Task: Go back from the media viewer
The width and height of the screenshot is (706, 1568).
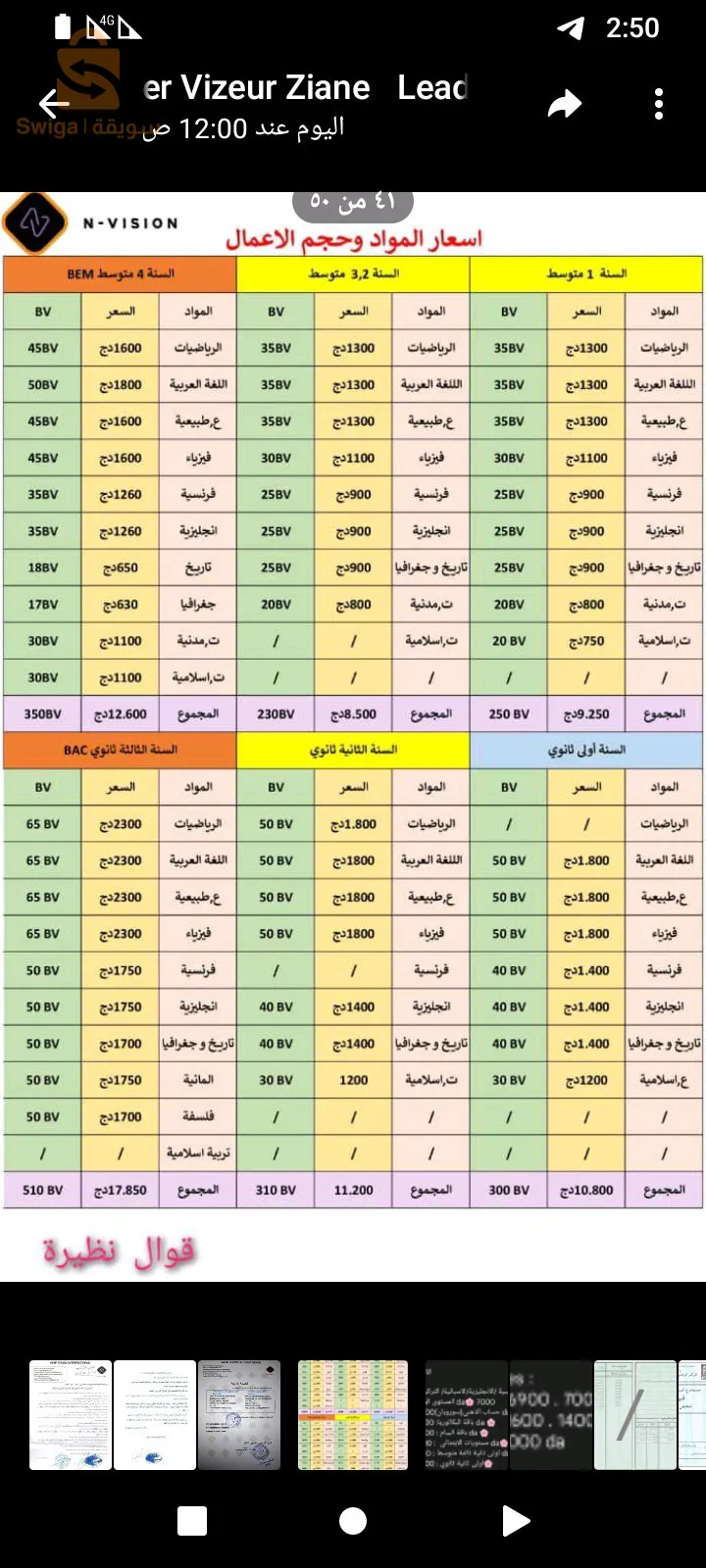Action: 54,103
